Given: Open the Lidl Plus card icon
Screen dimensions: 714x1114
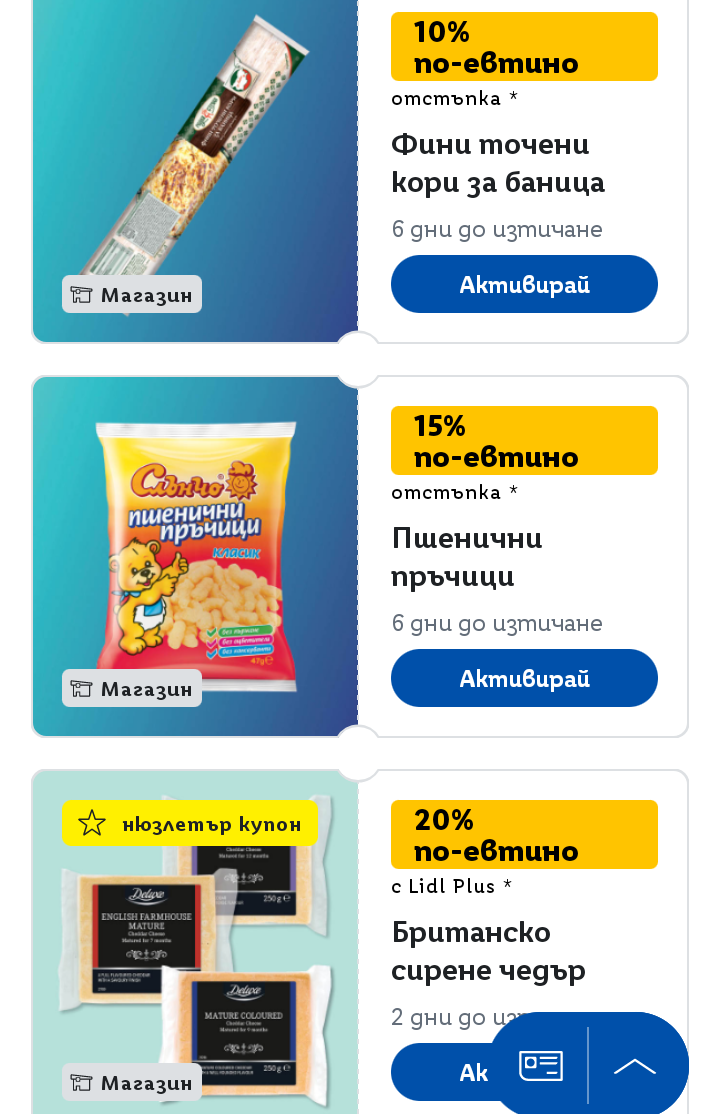Looking at the screenshot, I should coord(540,1066).
